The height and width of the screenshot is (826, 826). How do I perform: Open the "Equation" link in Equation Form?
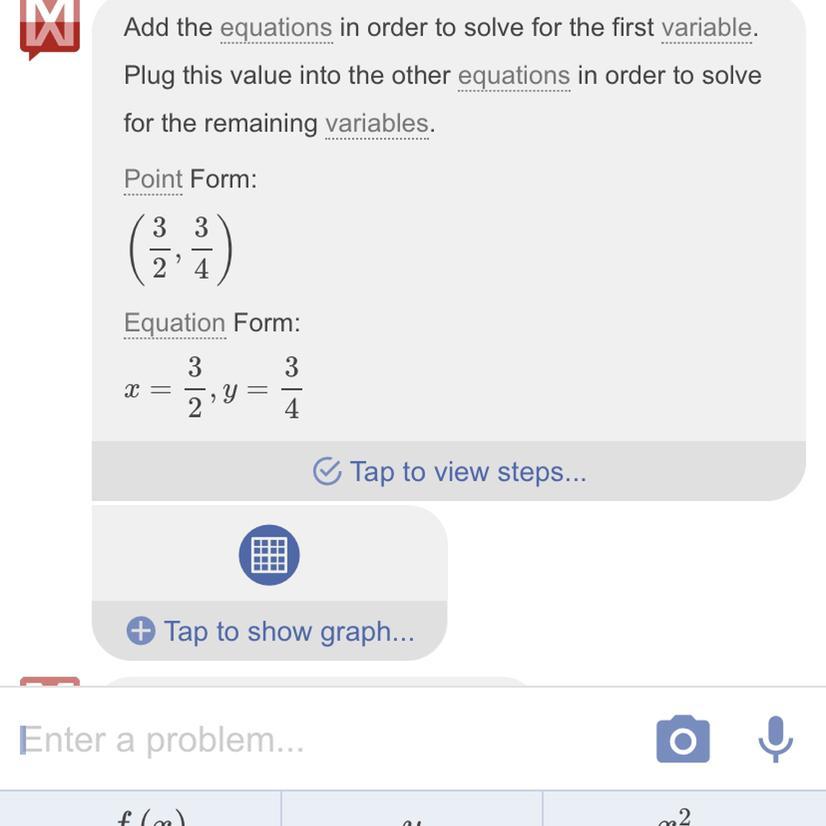click(x=174, y=323)
